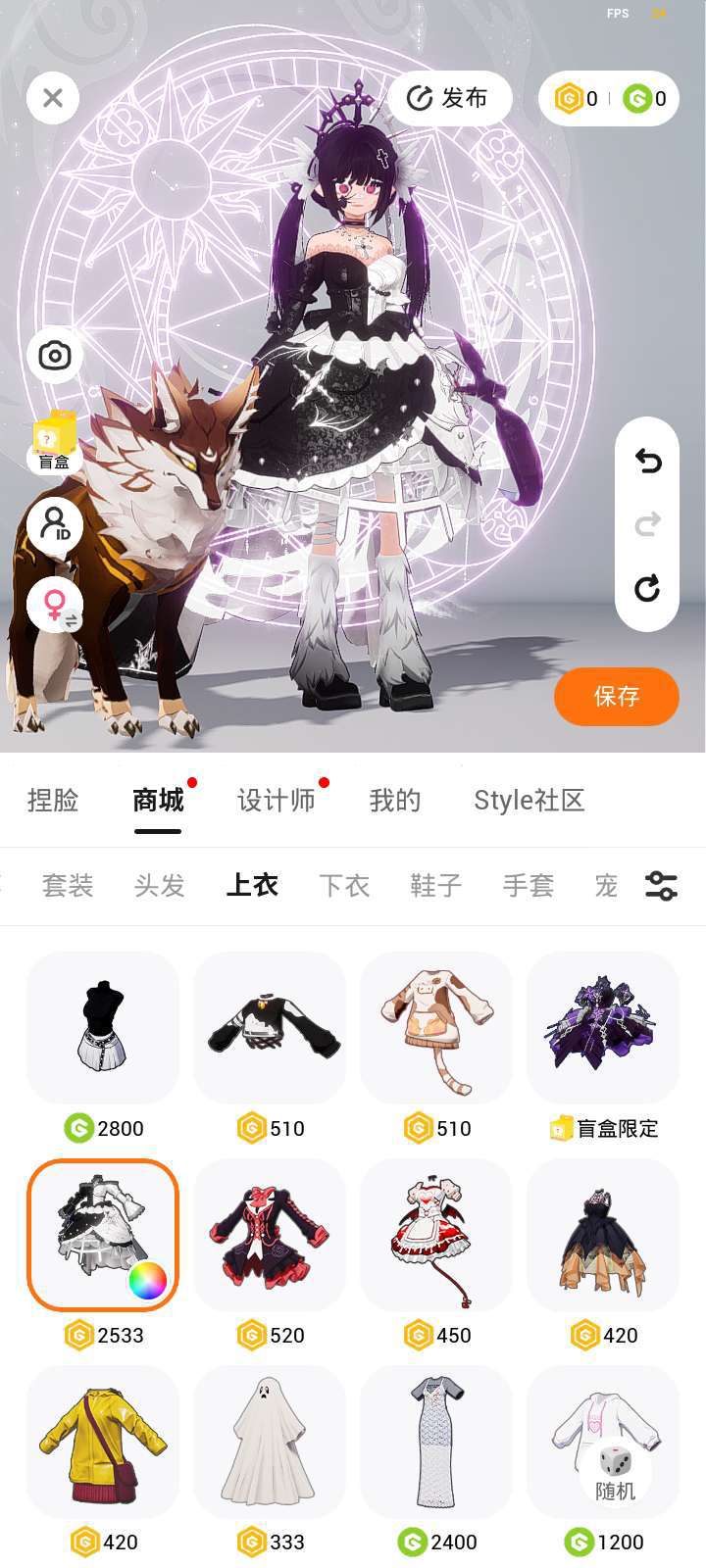This screenshot has height=1568, width=706.
Task: Switch to the 捏脸 tab
Action: 53,801
